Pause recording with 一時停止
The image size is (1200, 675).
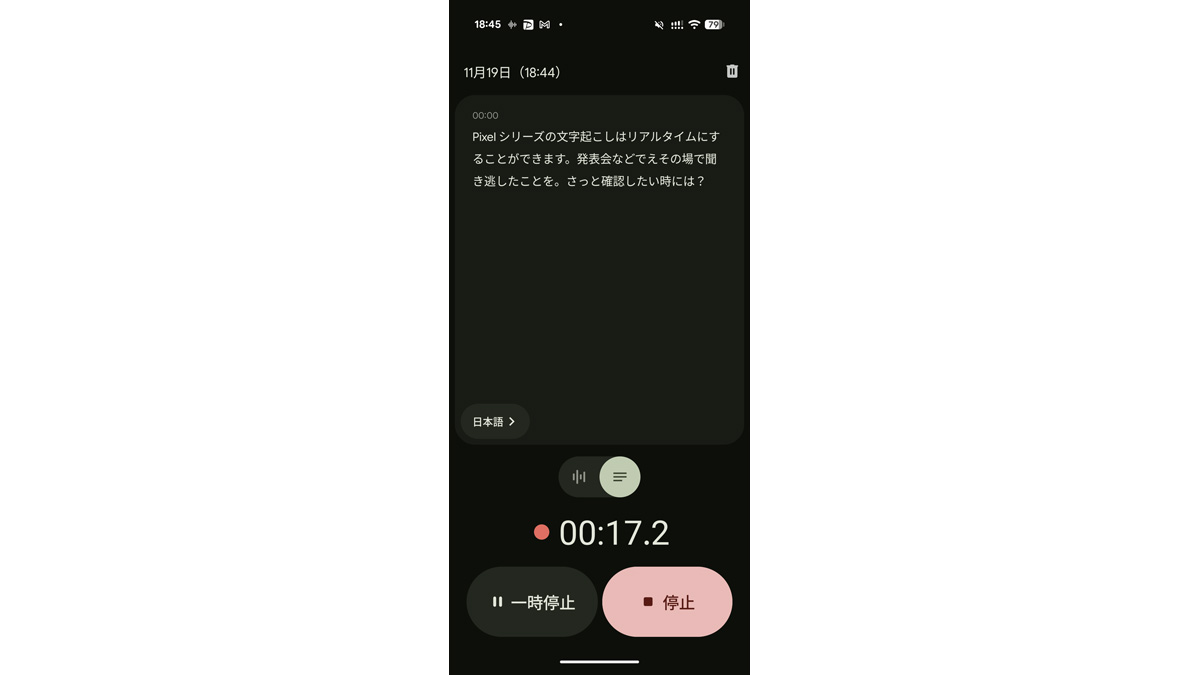[x=532, y=602]
